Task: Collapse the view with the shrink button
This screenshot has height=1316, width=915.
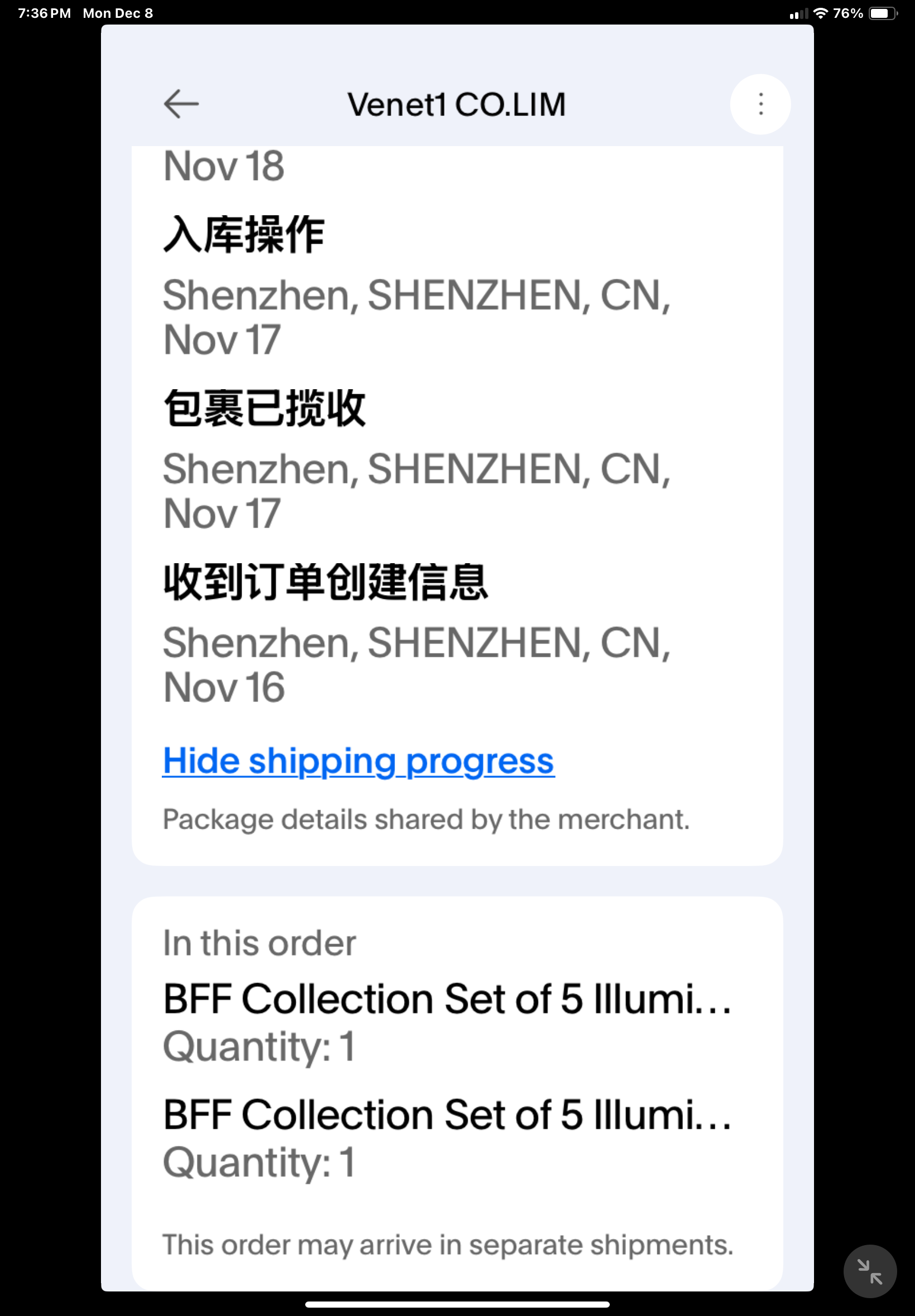Action: click(869, 1271)
